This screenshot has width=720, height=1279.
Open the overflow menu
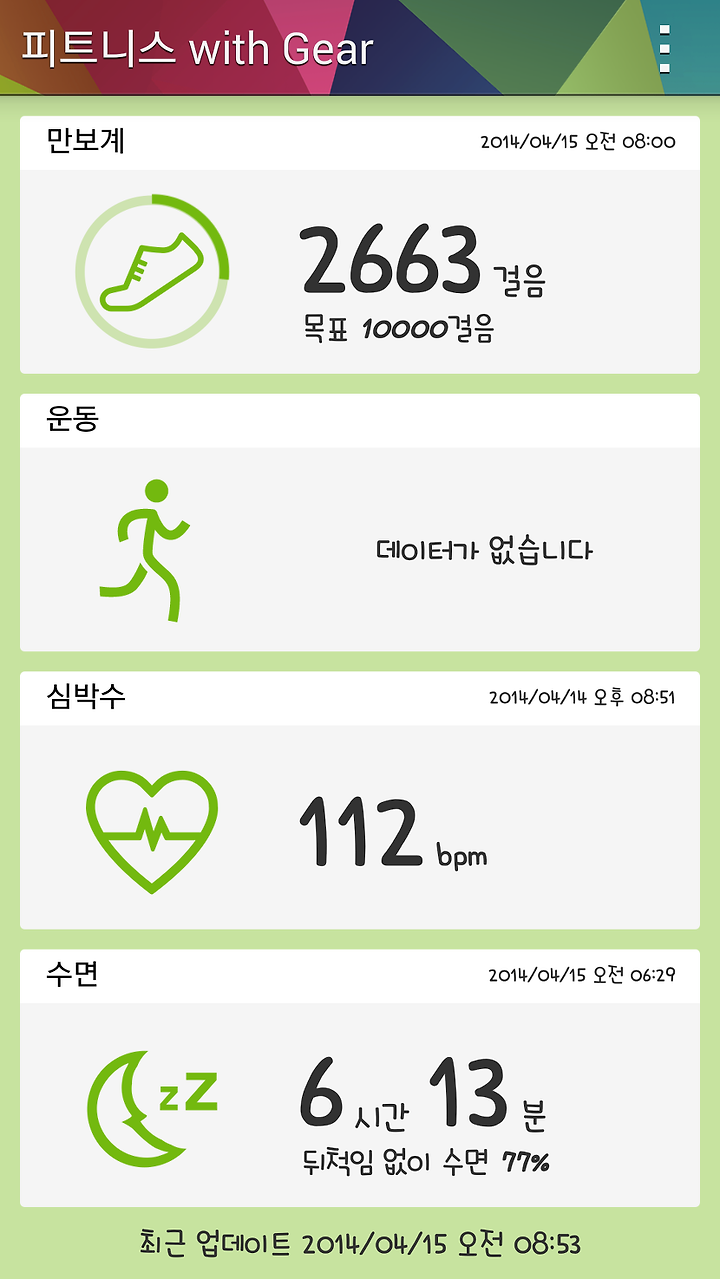tap(665, 47)
